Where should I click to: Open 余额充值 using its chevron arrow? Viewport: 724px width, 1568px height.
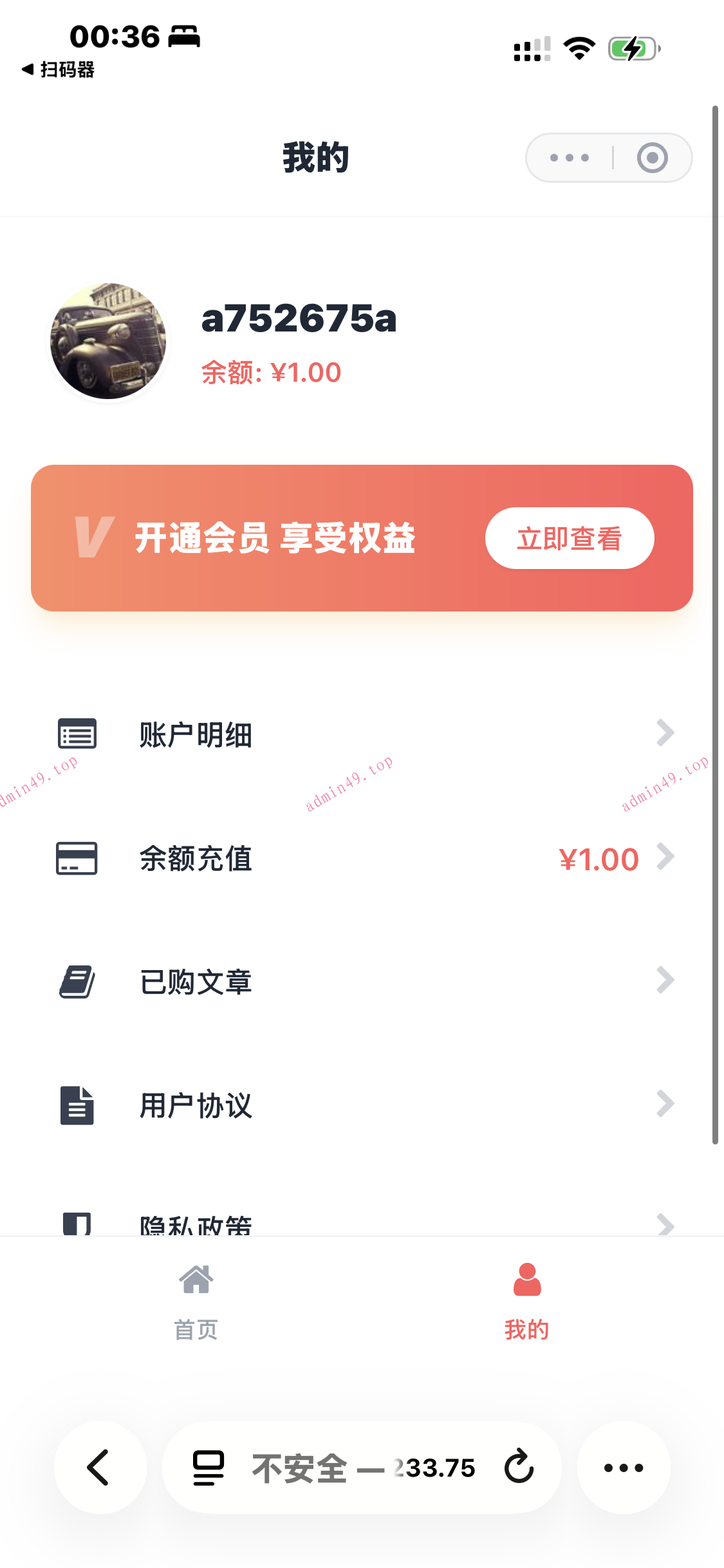667,858
